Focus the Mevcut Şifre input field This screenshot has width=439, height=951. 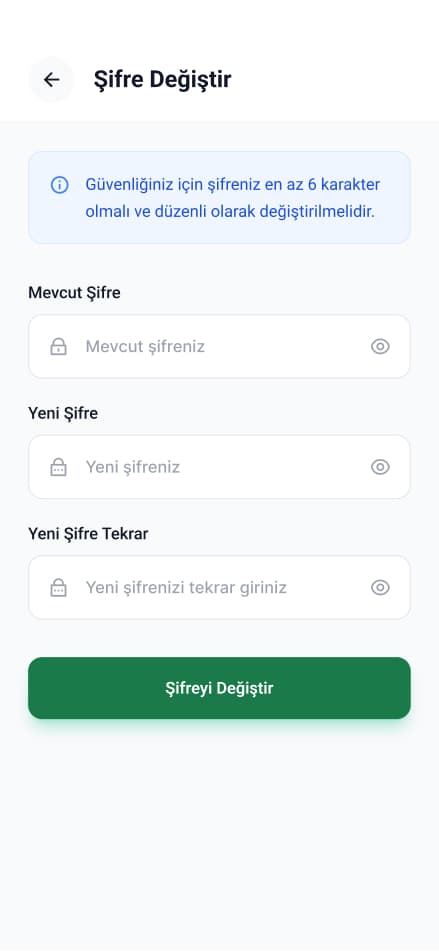click(x=219, y=346)
